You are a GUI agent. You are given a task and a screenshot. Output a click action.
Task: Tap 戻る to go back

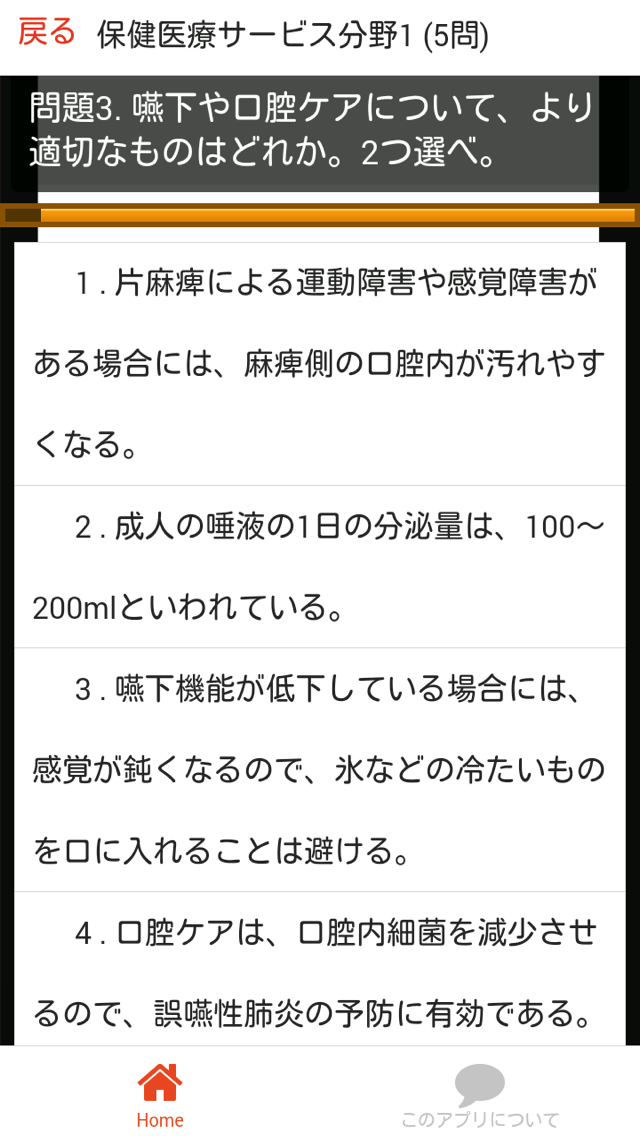[46, 34]
